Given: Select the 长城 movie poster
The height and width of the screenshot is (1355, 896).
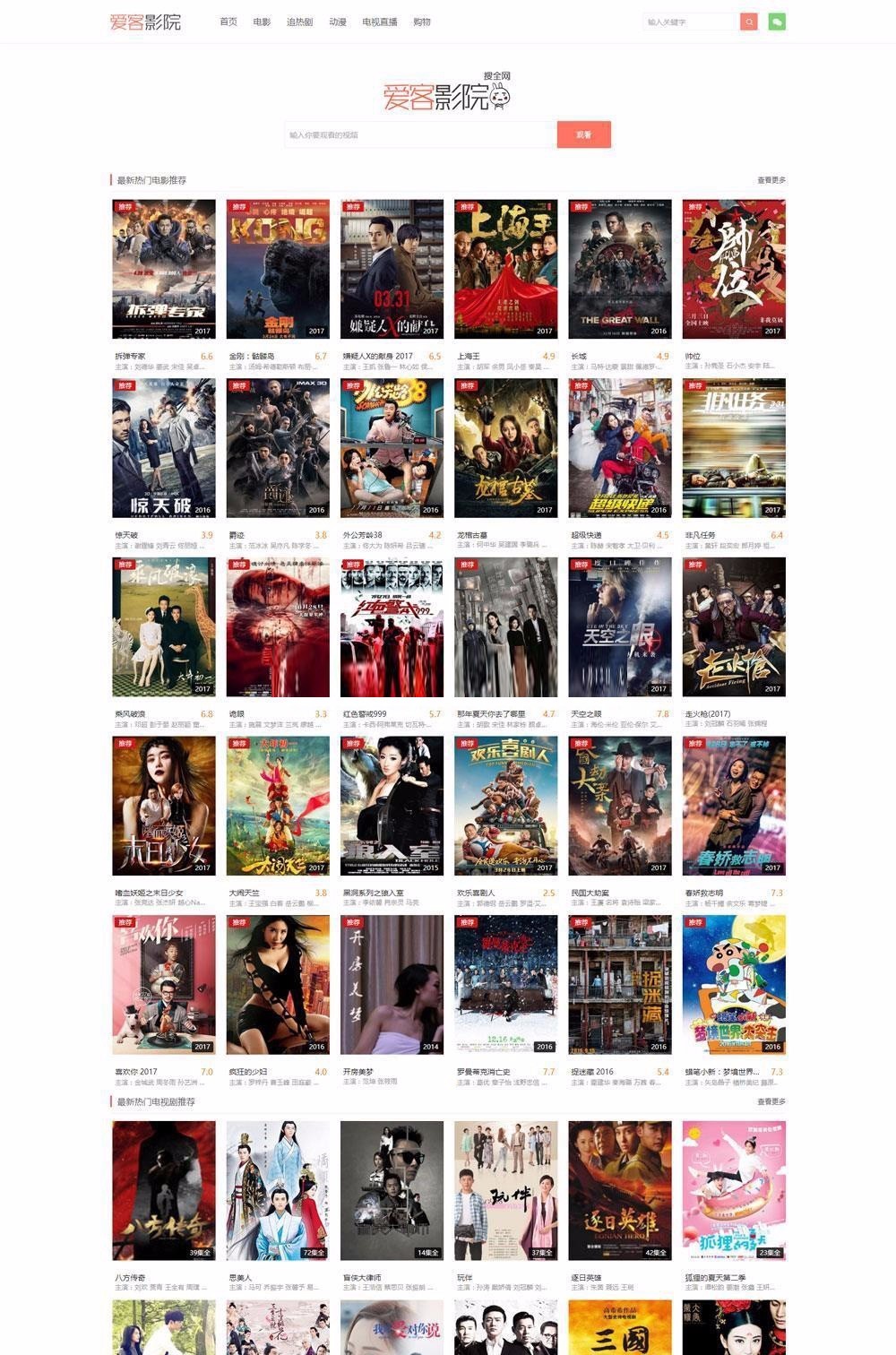Looking at the screenshot, I should click(620, 269).
